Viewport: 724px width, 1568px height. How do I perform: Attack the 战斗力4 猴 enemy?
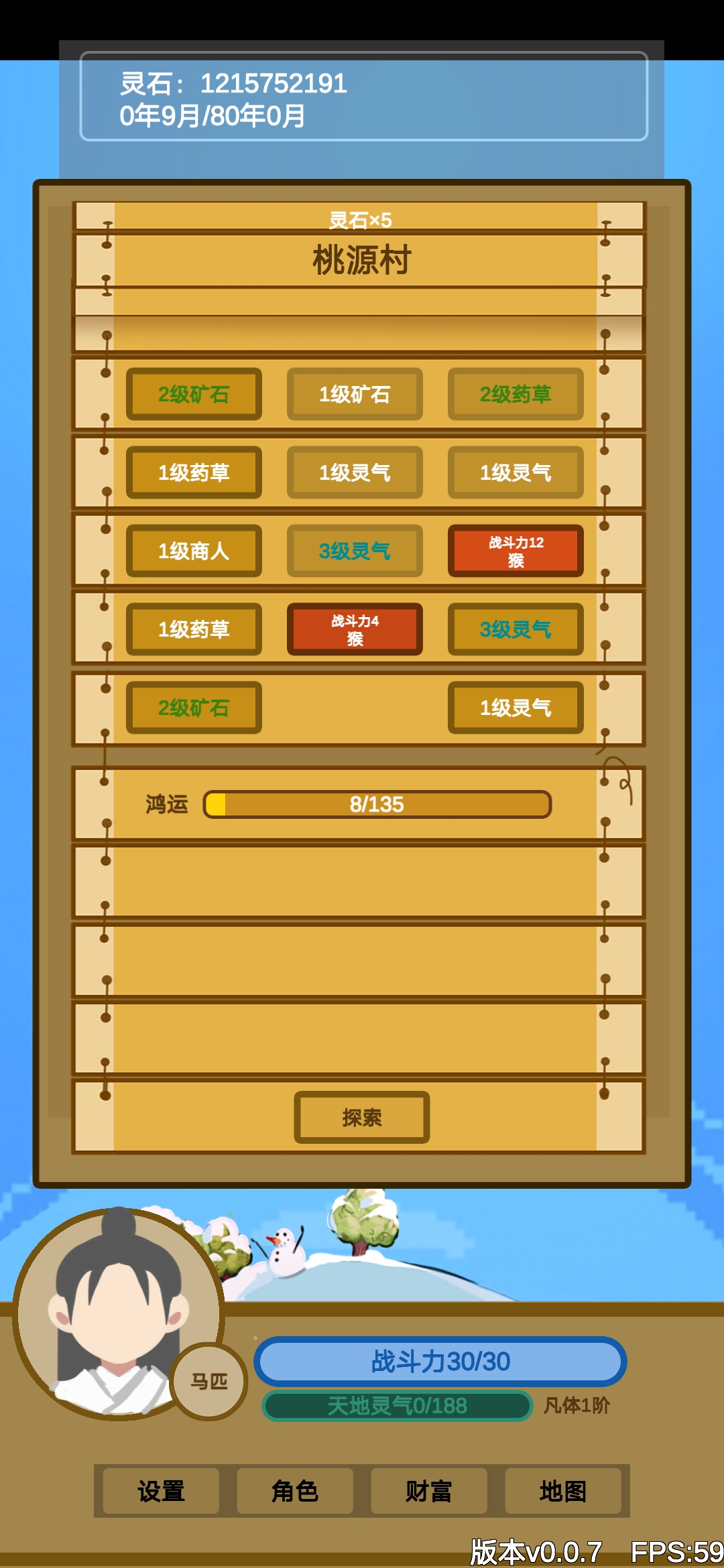click(355, 629)
